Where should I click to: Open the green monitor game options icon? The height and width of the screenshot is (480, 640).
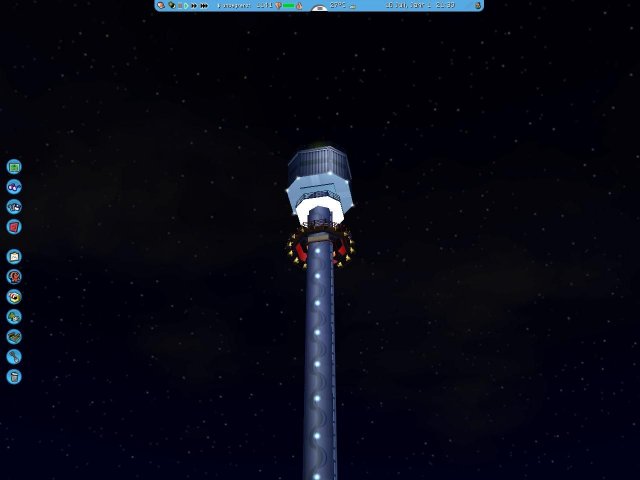pos(14,167)
